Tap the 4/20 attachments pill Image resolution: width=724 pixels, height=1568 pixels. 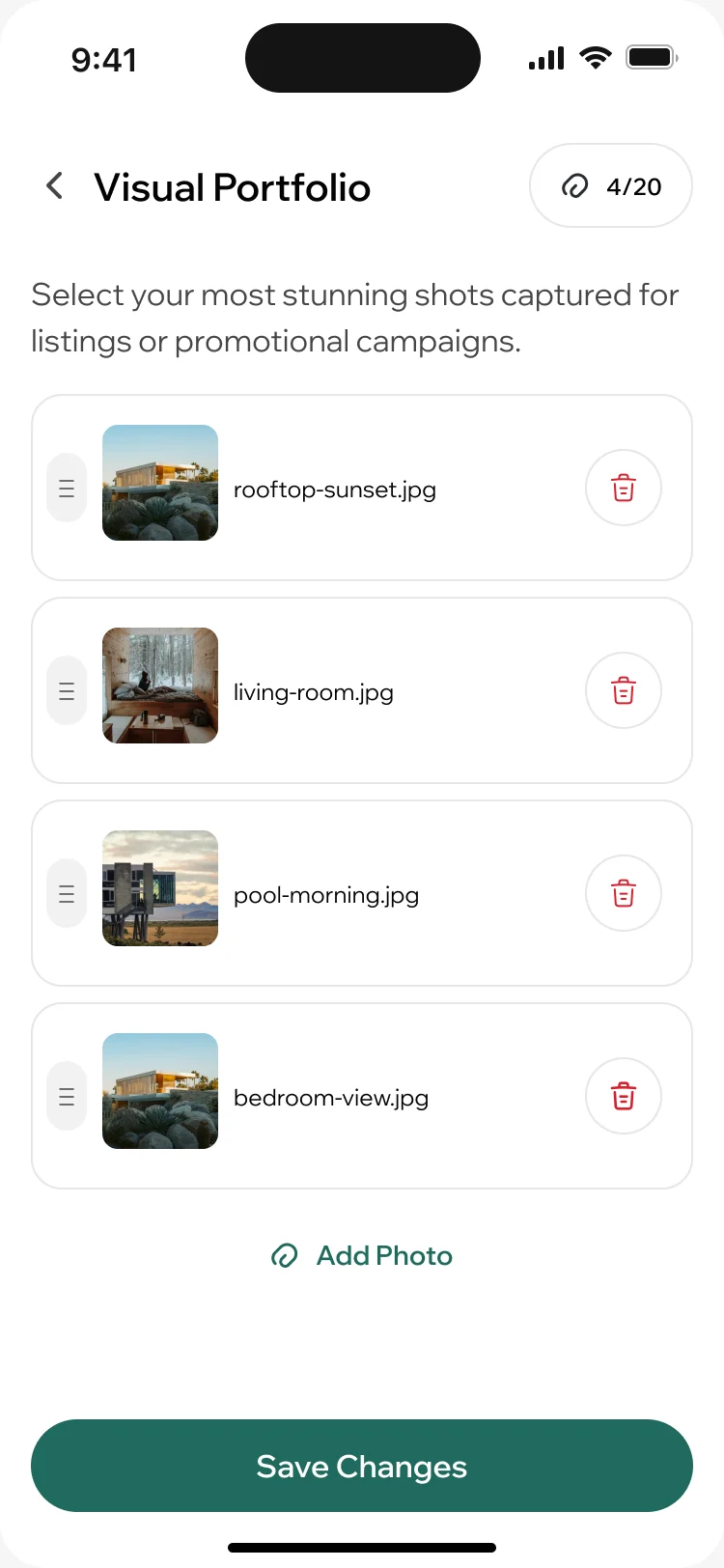click(x=611, y=185)
